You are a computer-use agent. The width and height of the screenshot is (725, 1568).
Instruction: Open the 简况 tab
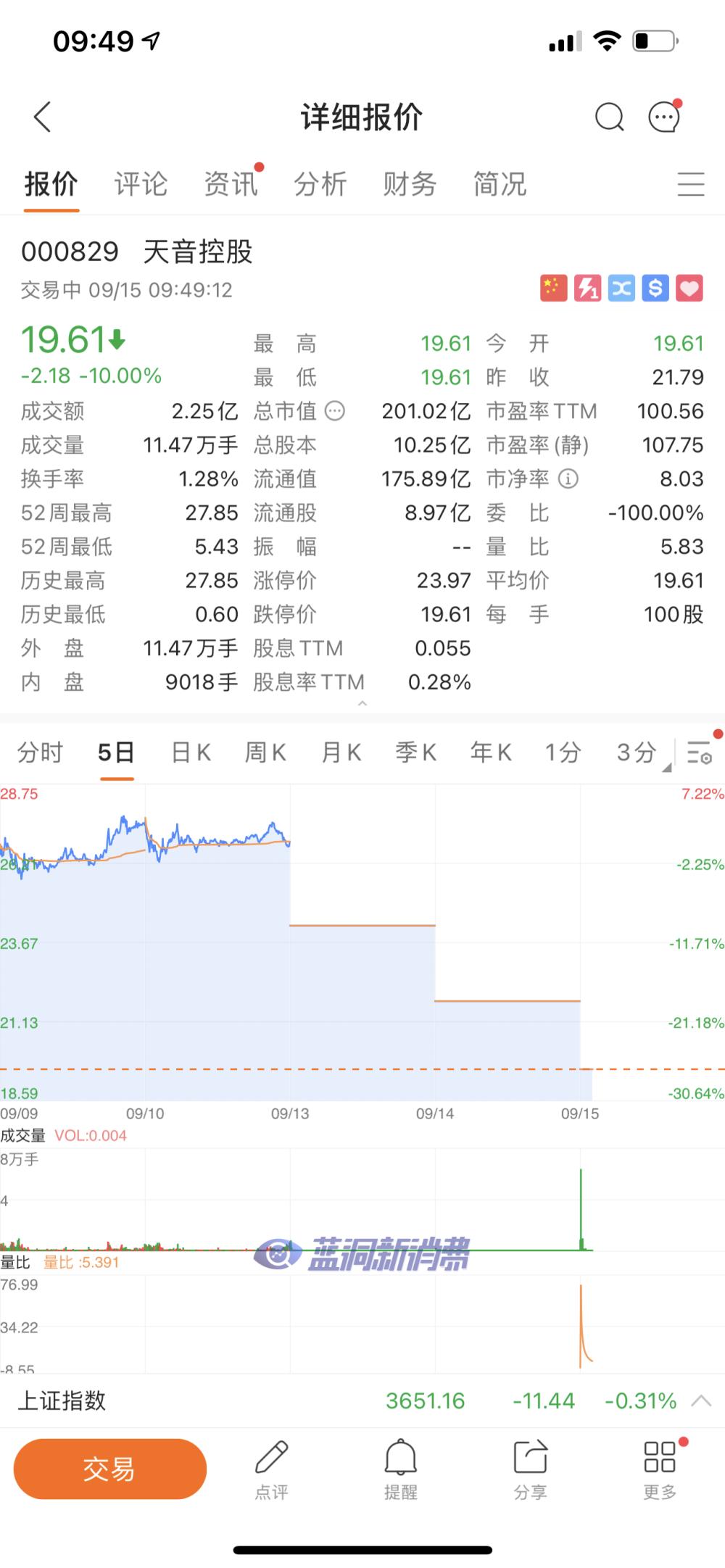pyautogui.click(x=500, y=184)
